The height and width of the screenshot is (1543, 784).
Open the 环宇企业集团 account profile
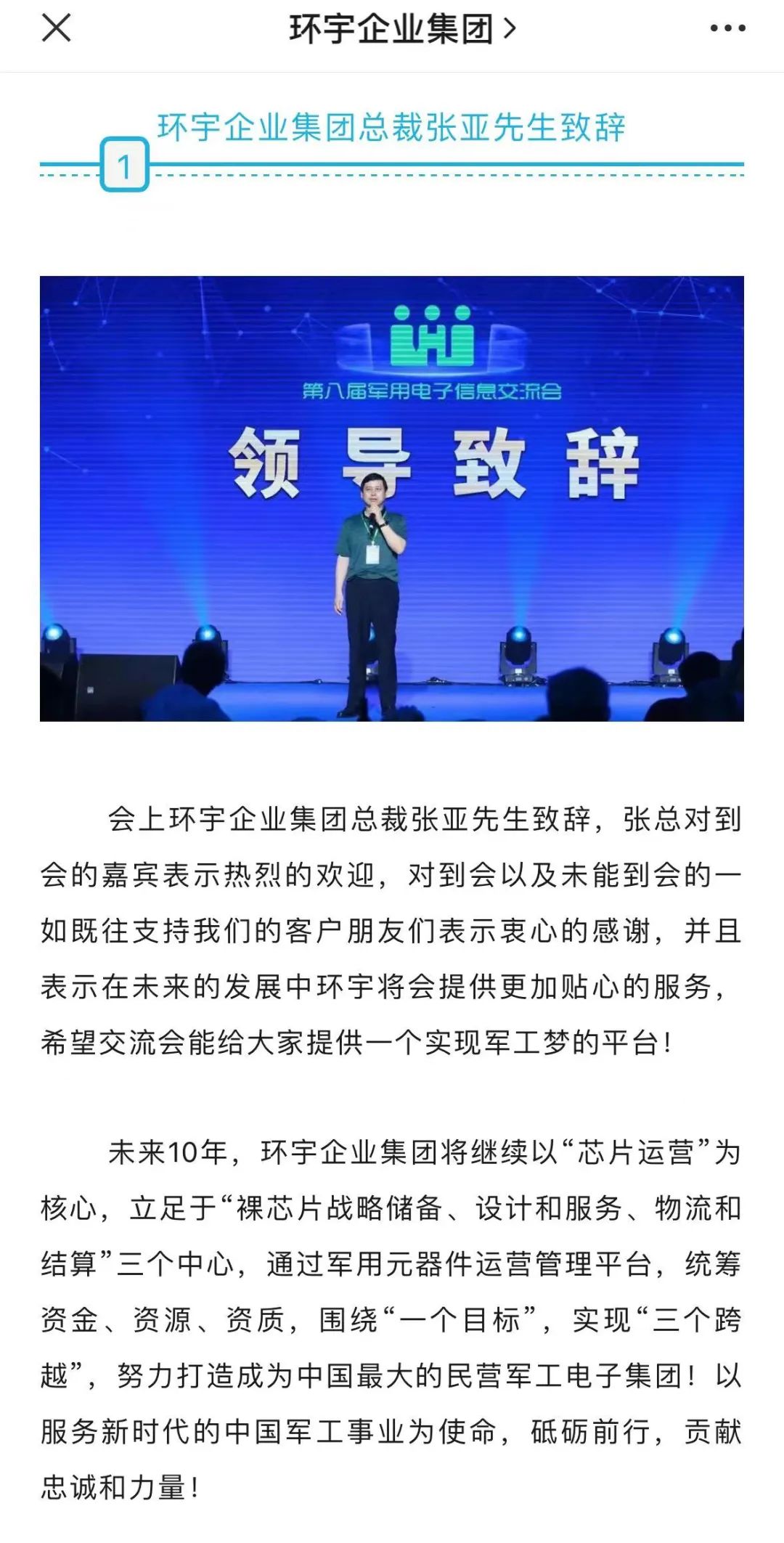tap(401, 30)
